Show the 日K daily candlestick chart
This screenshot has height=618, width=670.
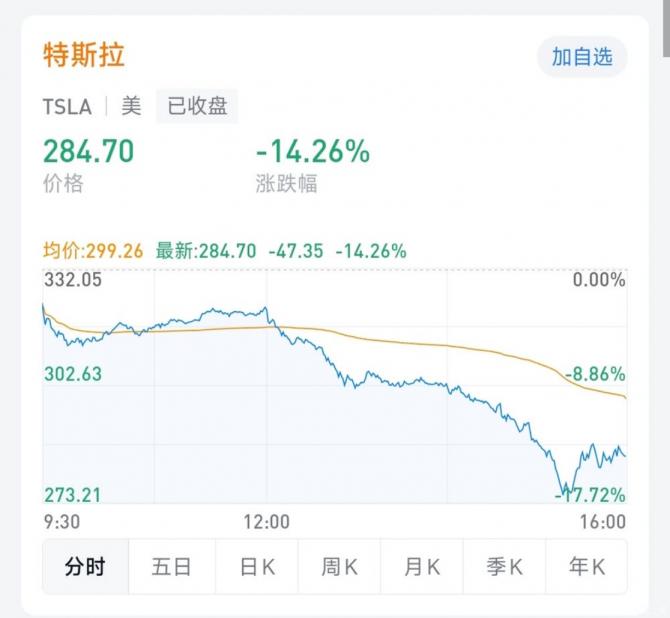256,567
